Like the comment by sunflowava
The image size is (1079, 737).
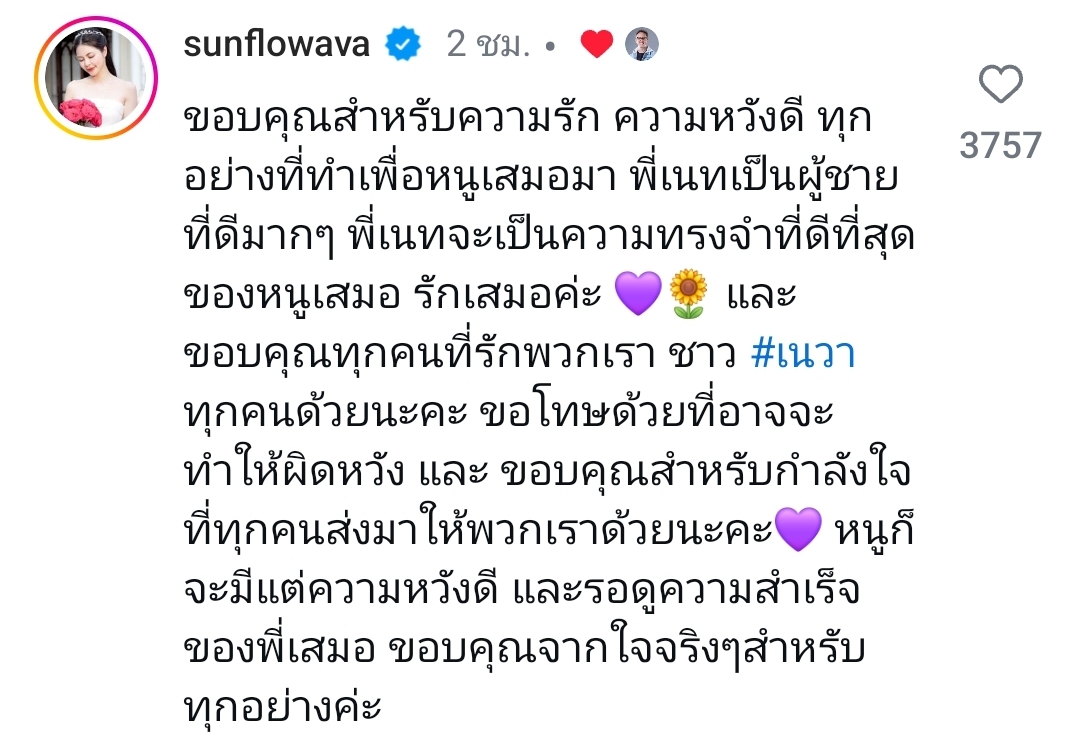click(x=1000, y=86)
